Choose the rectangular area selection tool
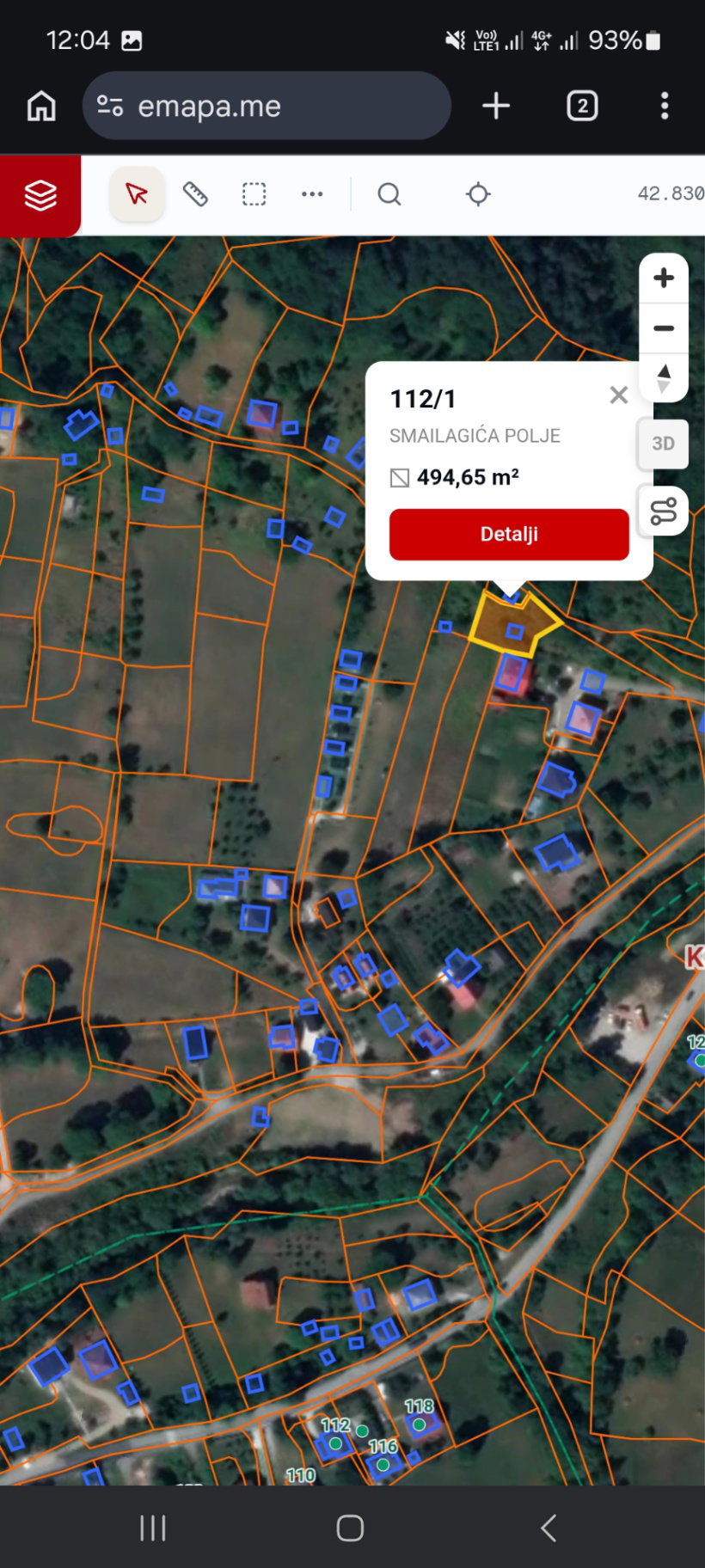Viewport: 705px width, 1568px height. point(254,194)
